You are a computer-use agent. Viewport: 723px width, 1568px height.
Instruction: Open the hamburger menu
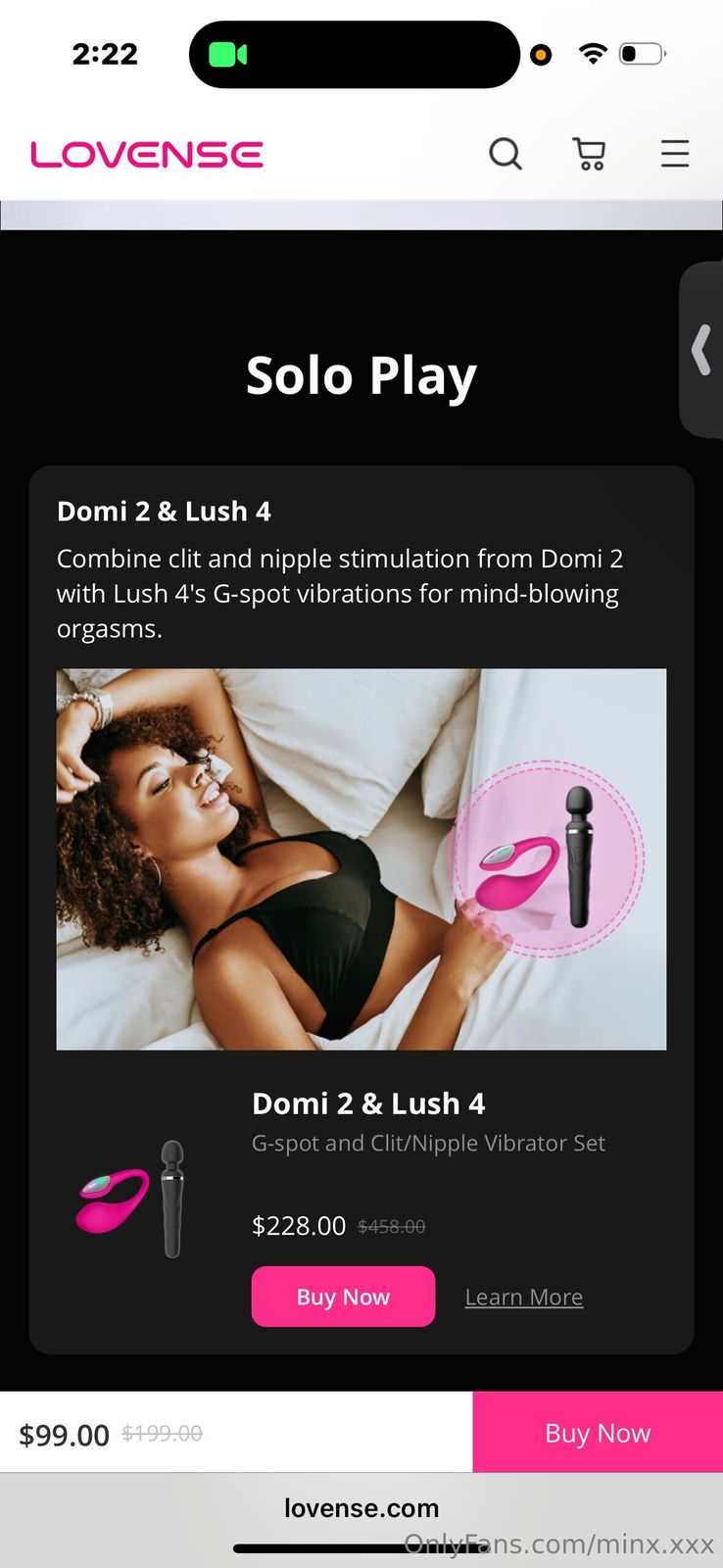click(x=674, y=154)
